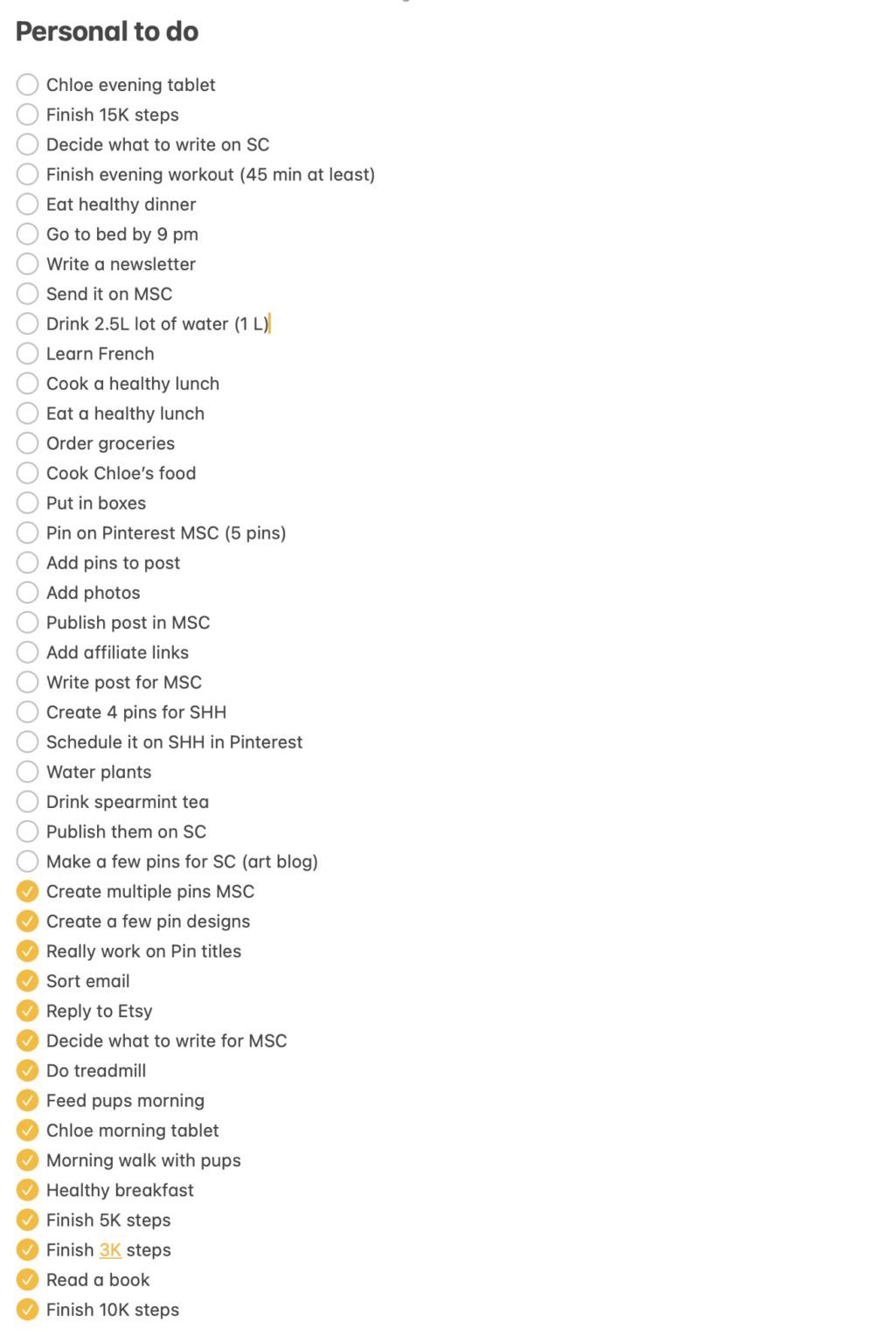Tick Drink spearmint tea checkbox
896x1343 pixels.
28,802
